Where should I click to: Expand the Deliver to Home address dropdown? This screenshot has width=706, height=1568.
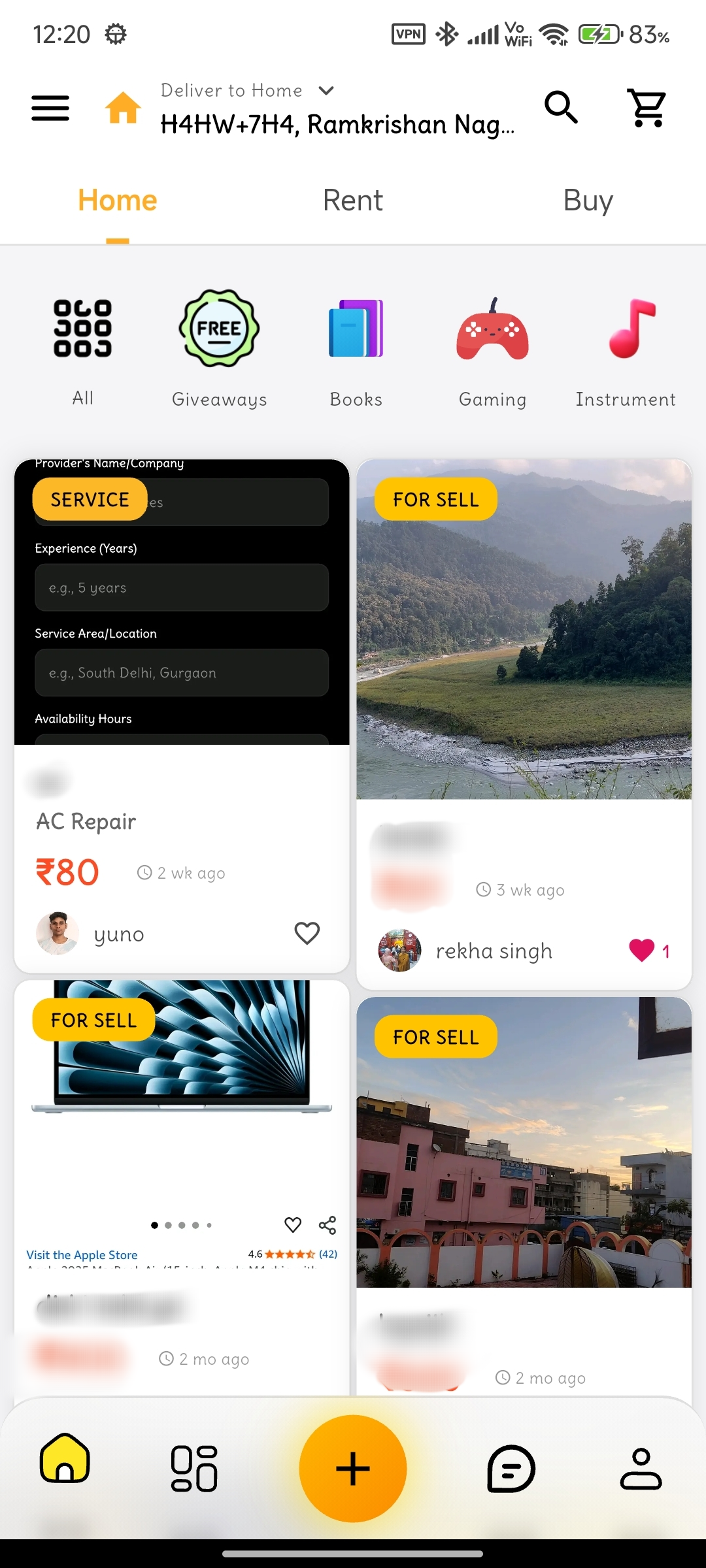point(326,90)
